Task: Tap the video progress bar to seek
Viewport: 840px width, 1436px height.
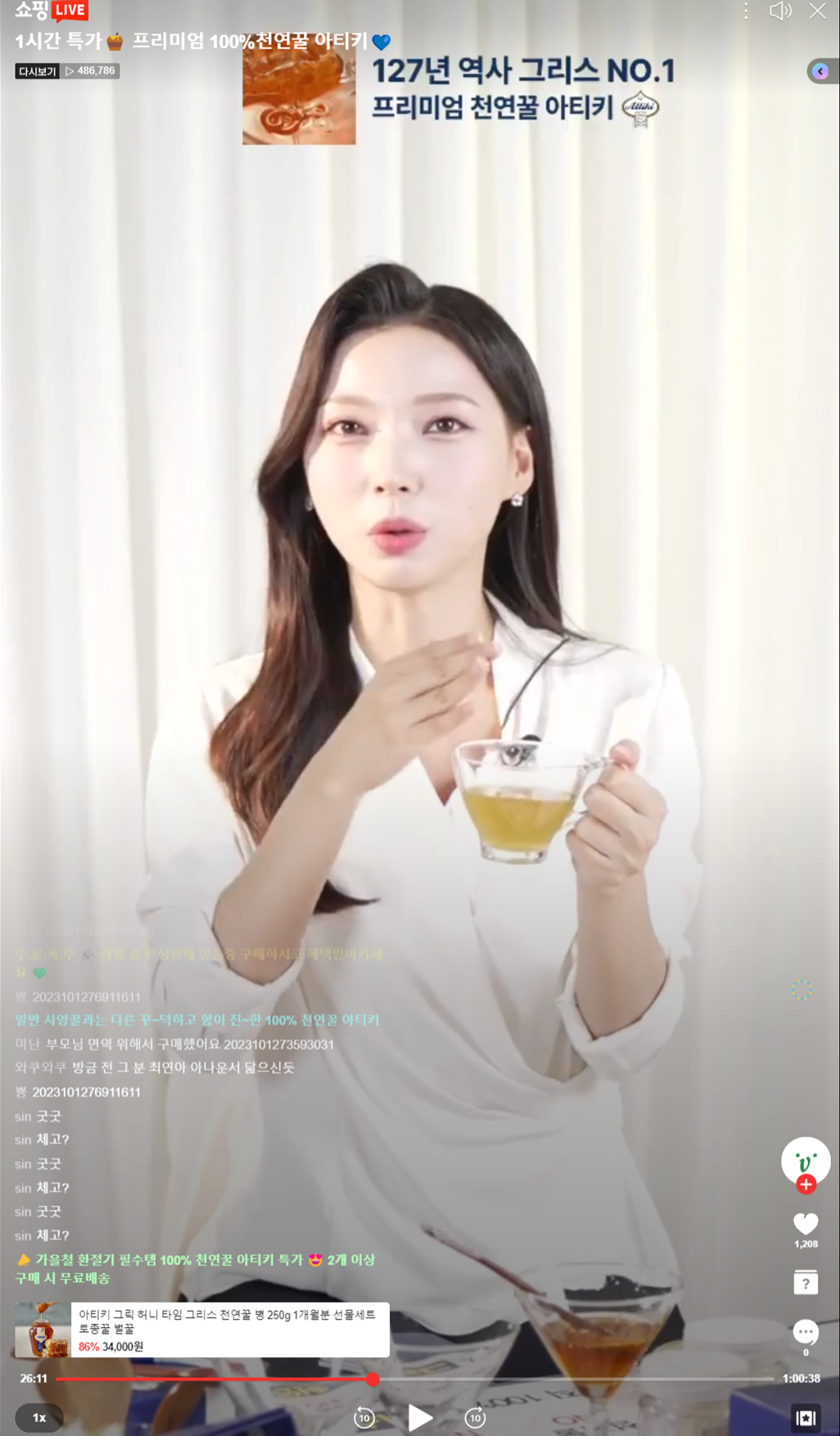Action: click(x=491, y=1379)
